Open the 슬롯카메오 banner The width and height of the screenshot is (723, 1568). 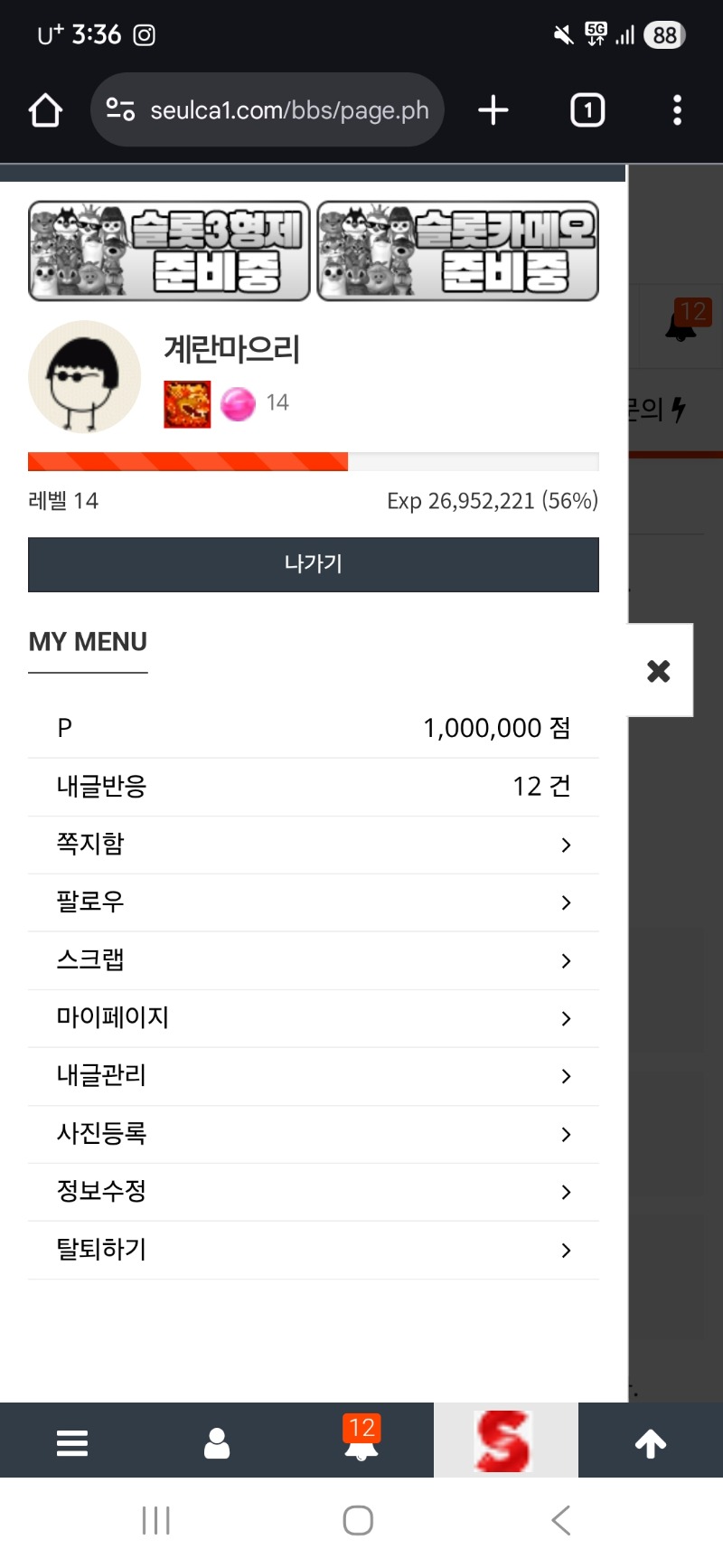coord(458,250)
